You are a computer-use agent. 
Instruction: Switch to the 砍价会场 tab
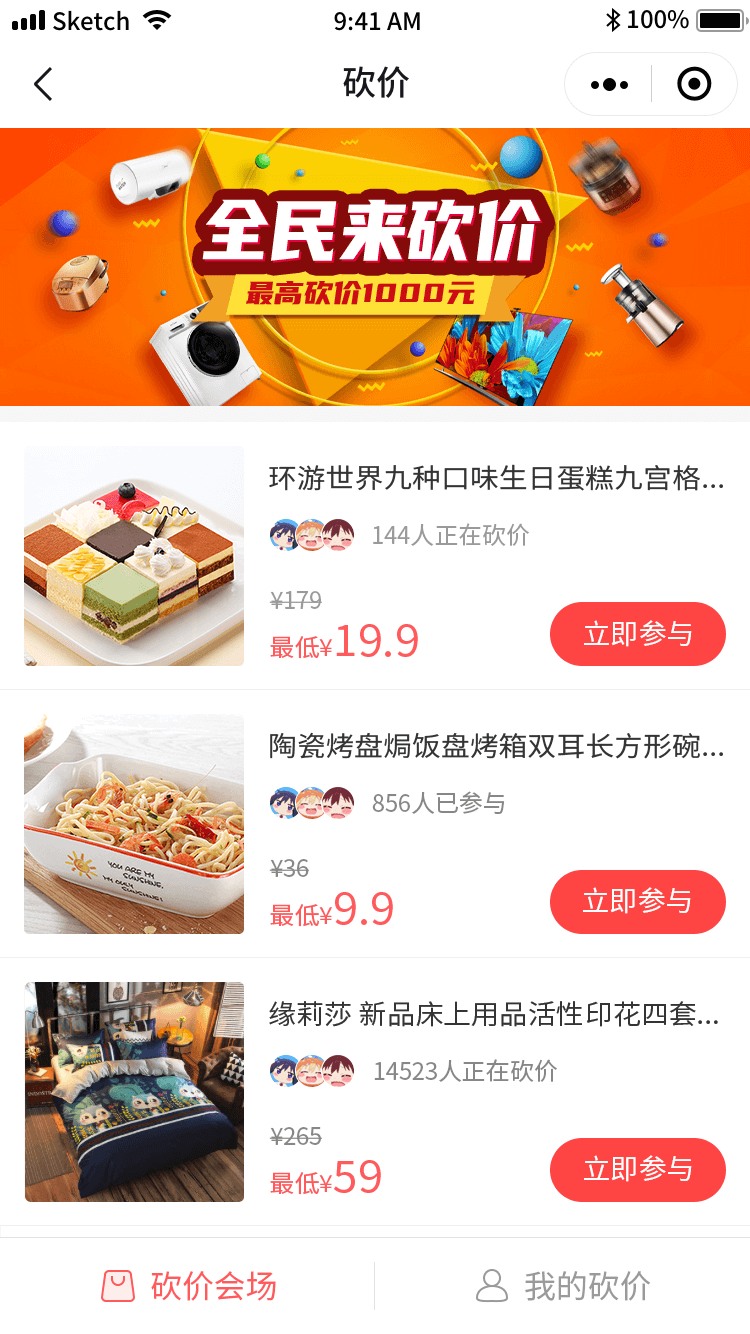click(x=189, y=1286)
